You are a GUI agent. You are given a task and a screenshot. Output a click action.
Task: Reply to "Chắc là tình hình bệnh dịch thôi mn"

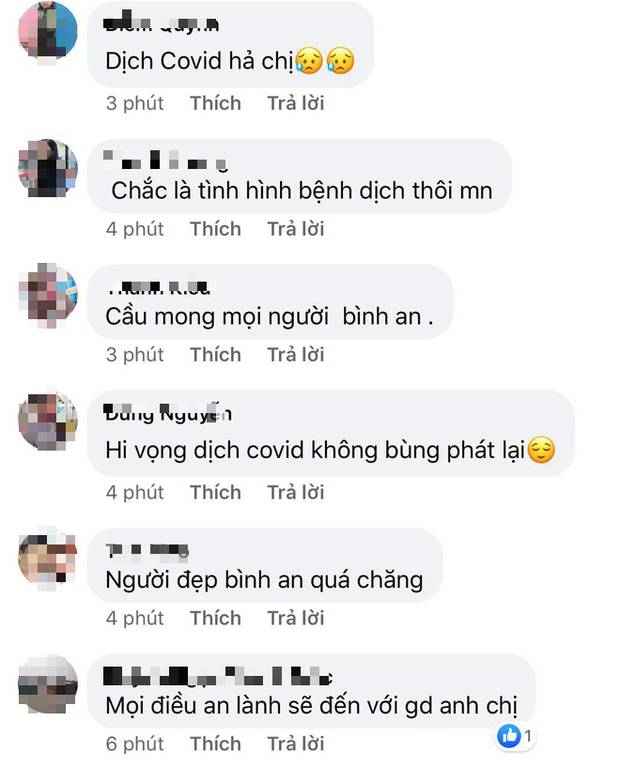296,229
